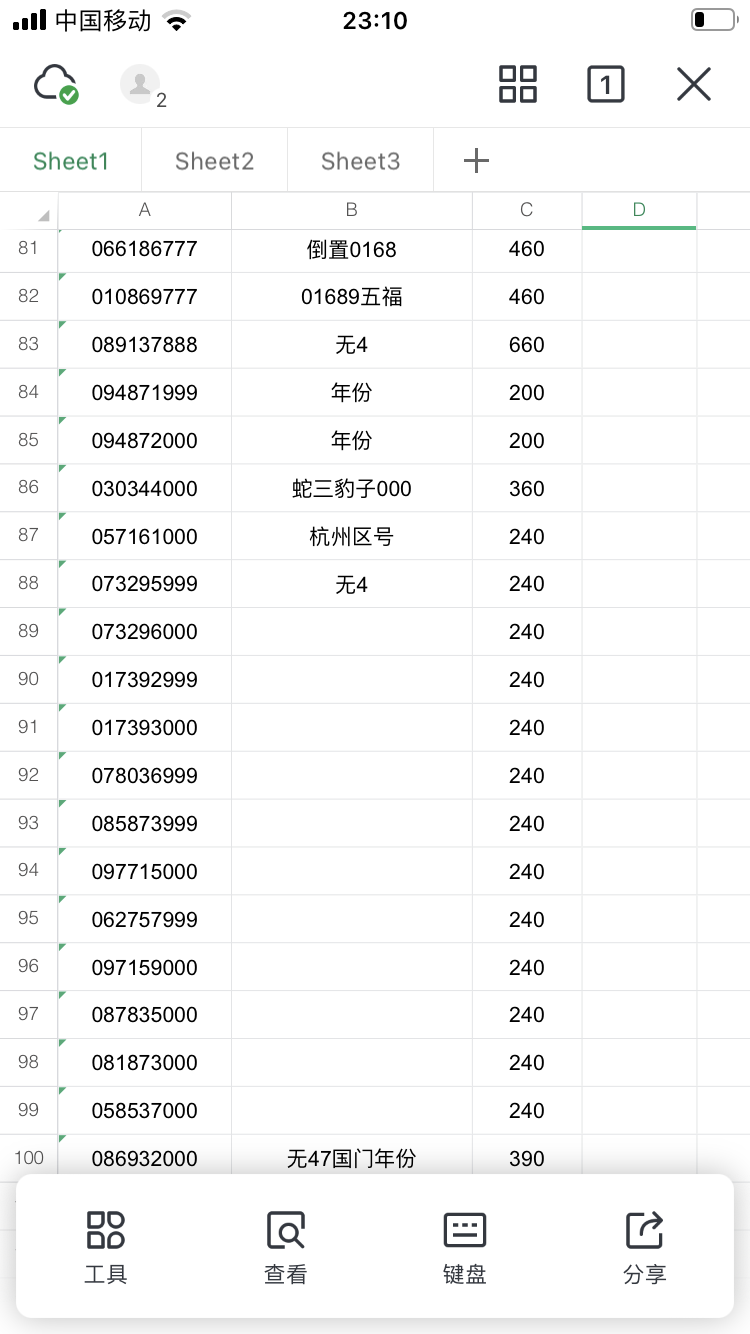This screenshot has height=1334, width=750.
Task: Select the row 93 header
Action: [28, 823]
